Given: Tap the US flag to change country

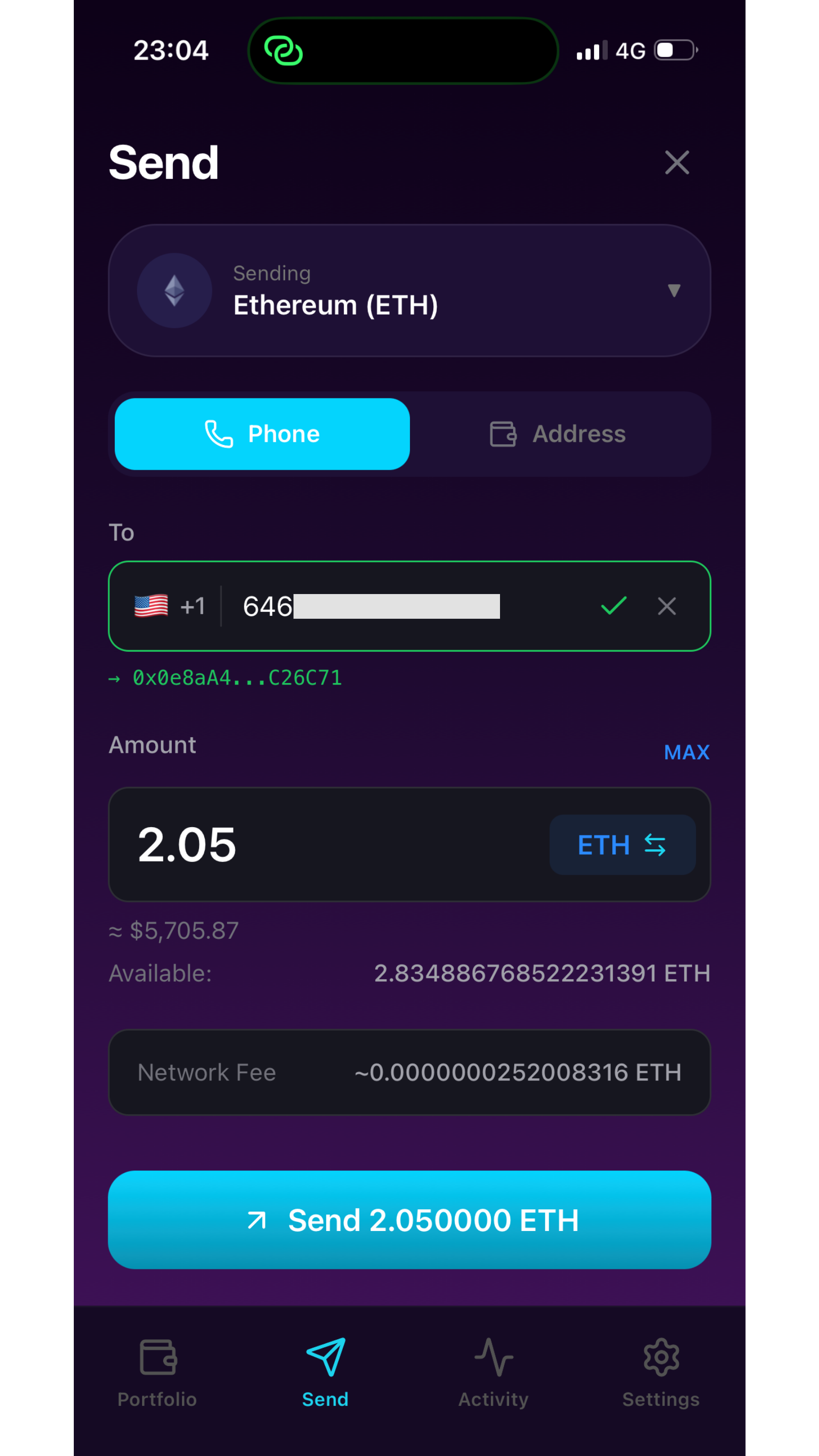Looking at the screenshot, I should click(x=150, y=606).
